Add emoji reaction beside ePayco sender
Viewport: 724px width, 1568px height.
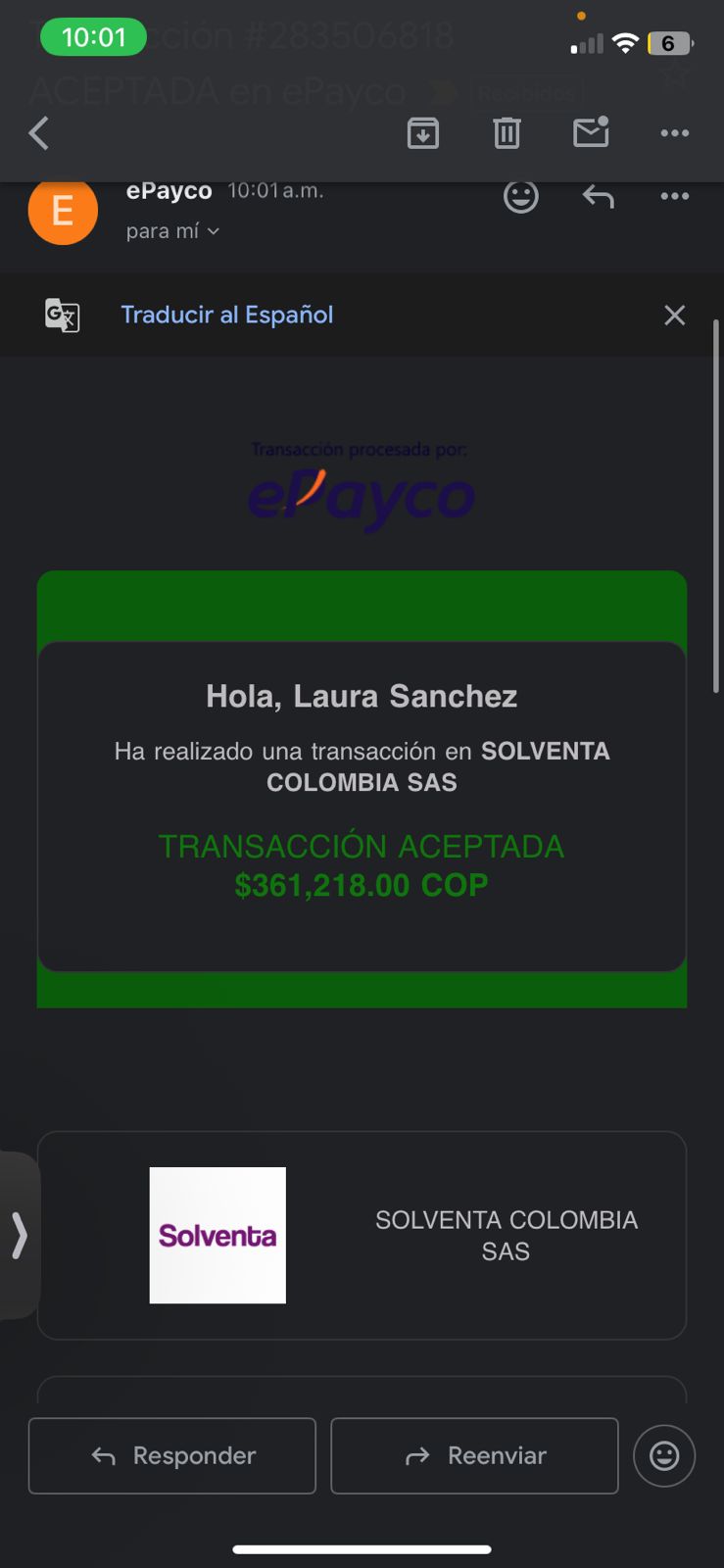(520, 197)
